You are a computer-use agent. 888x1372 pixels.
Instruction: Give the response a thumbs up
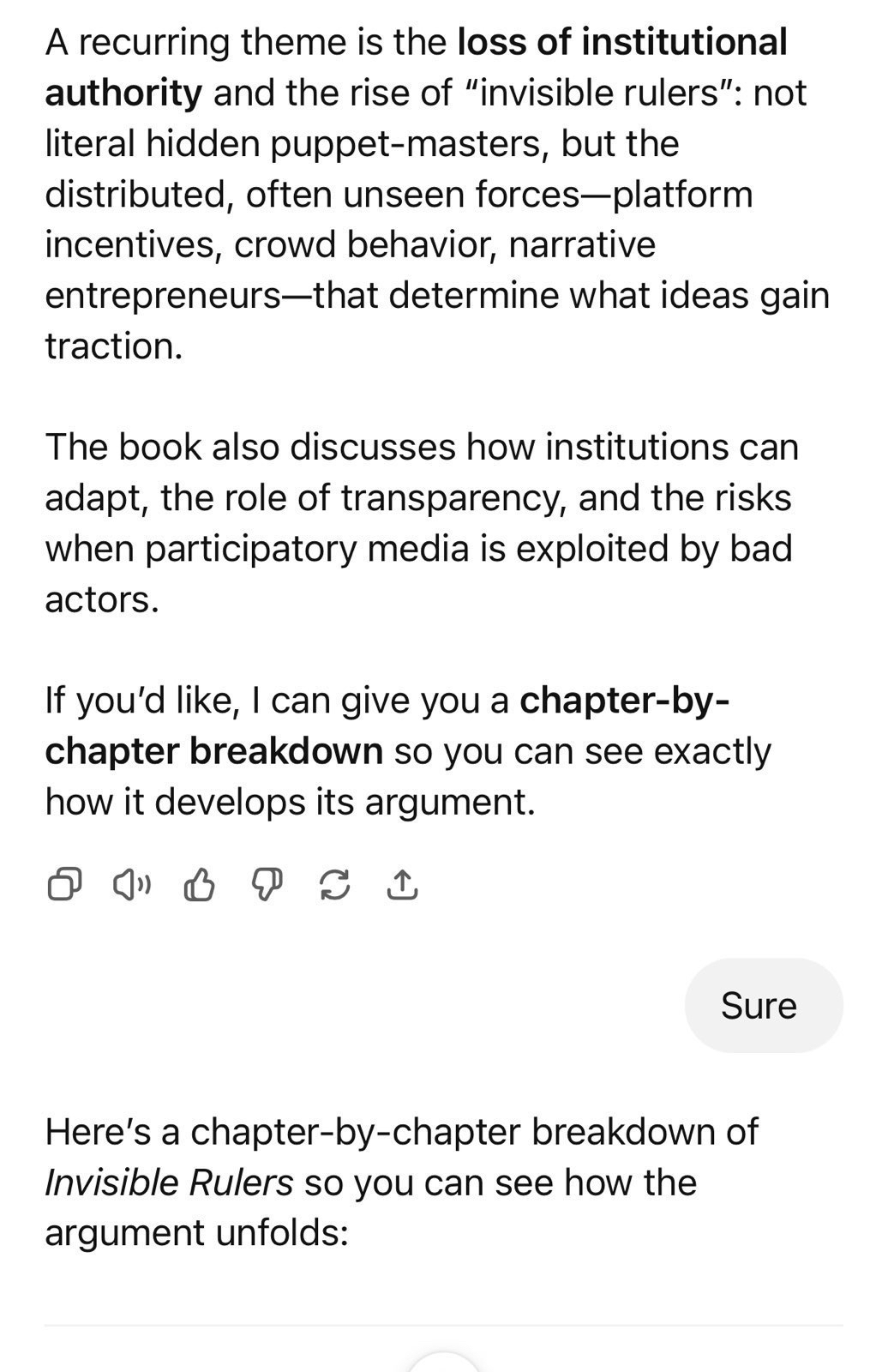[199, 884]
